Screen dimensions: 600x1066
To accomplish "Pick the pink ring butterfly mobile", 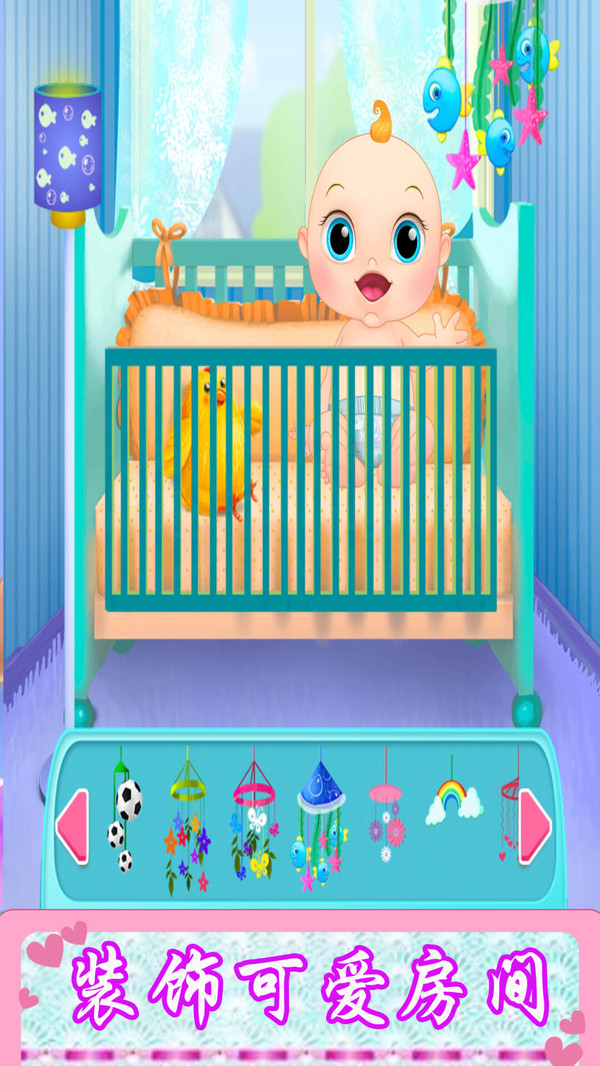I will point(253,814).
